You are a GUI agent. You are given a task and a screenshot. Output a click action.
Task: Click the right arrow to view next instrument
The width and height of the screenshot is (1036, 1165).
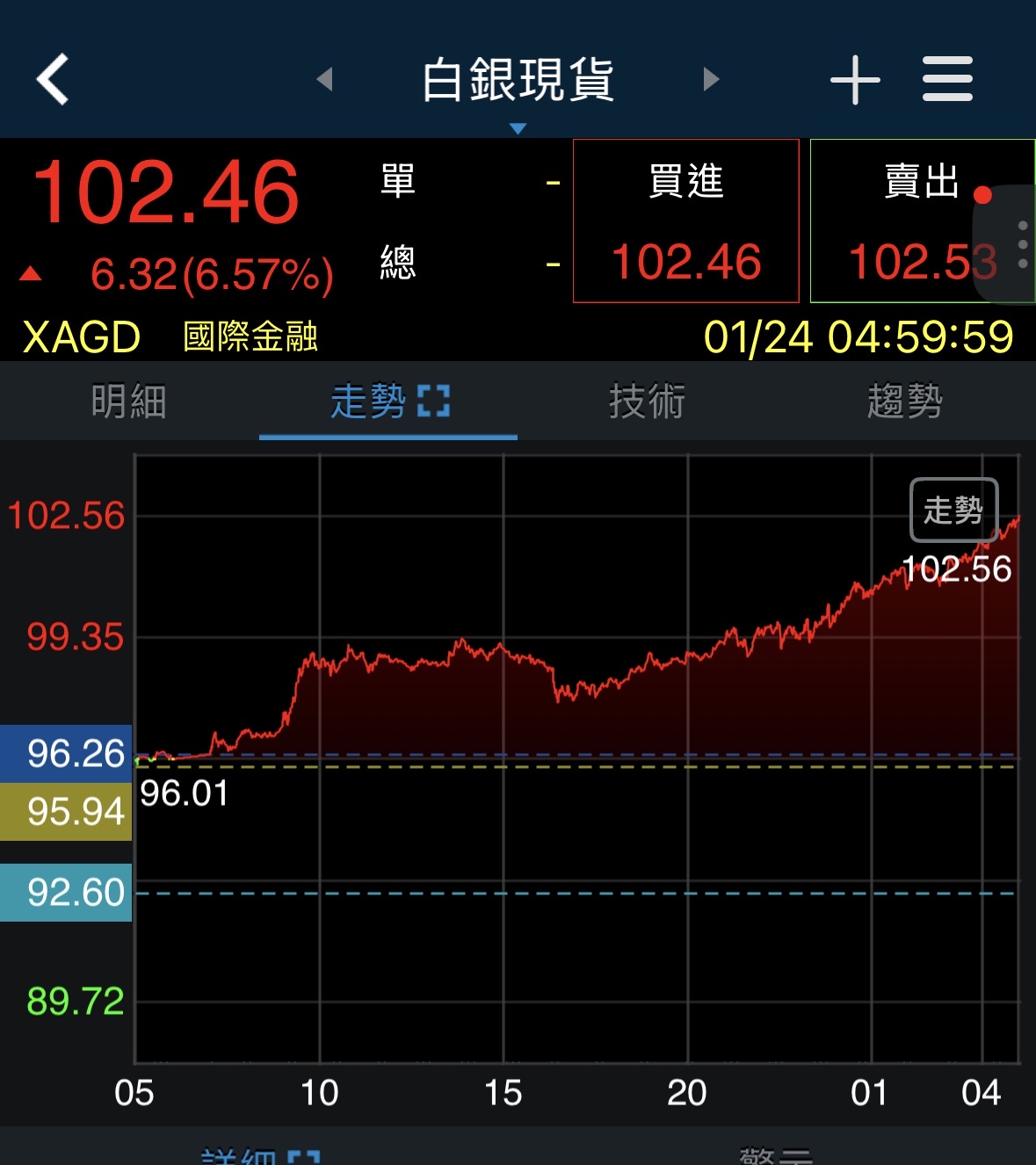[x=710, y=79]
